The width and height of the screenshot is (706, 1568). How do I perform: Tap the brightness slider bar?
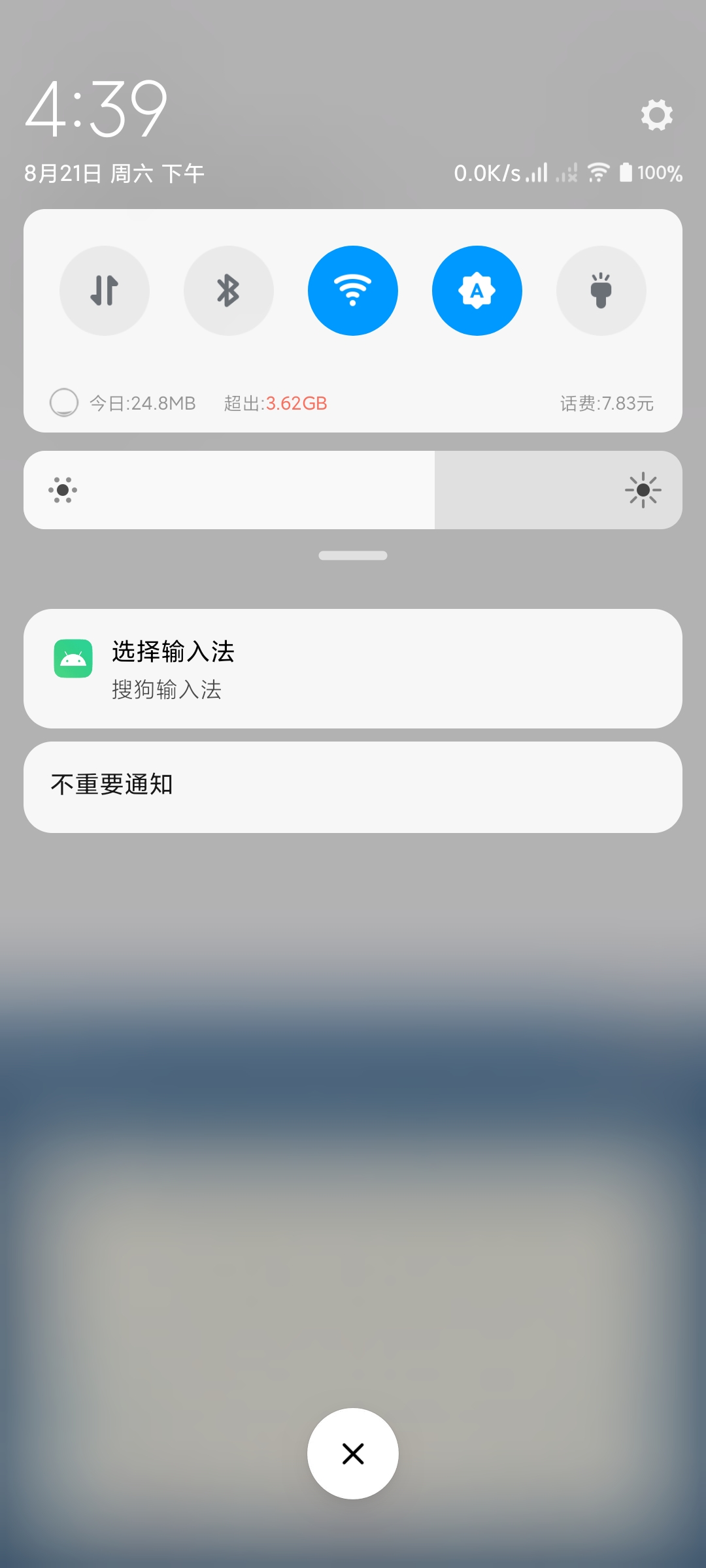click(353, 490)
